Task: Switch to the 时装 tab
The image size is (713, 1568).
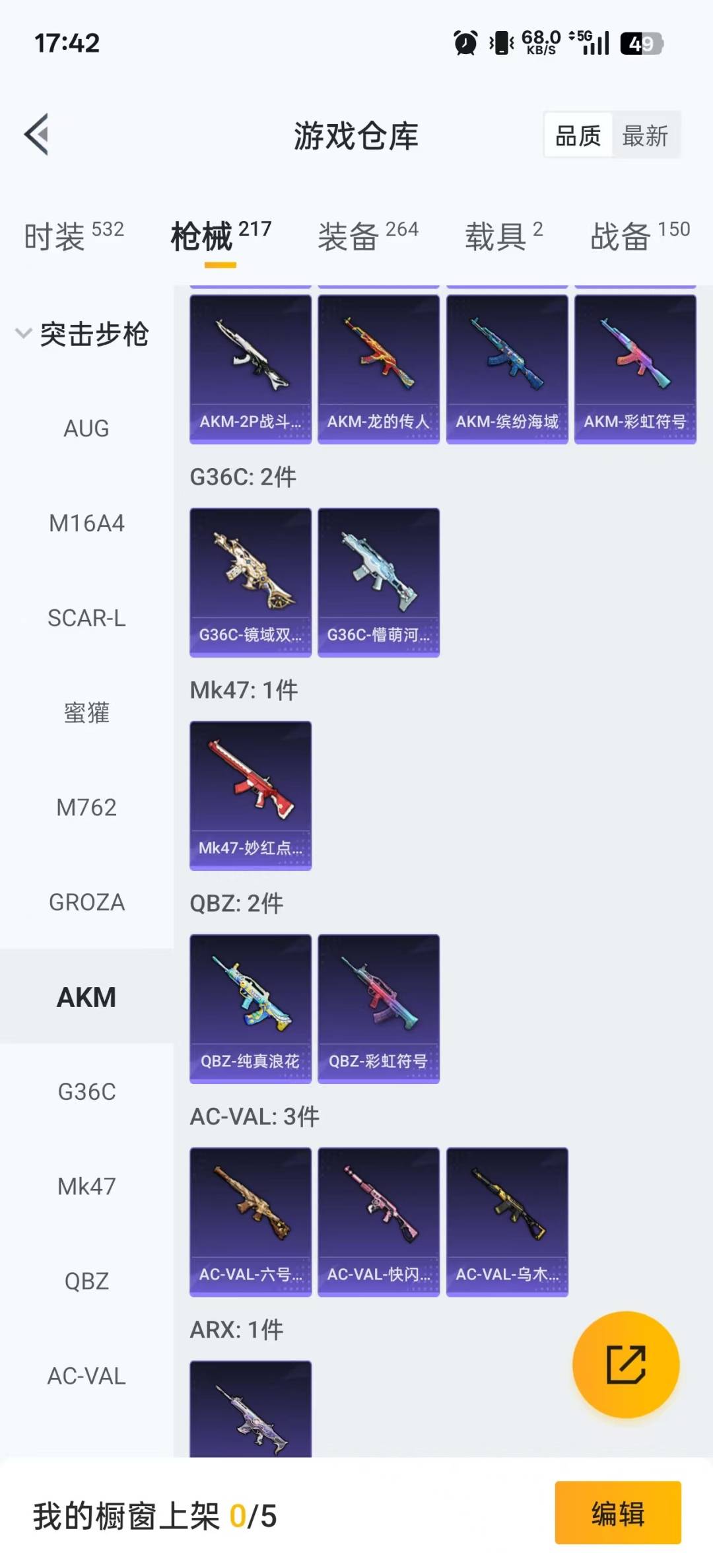Action: [73, 236]
